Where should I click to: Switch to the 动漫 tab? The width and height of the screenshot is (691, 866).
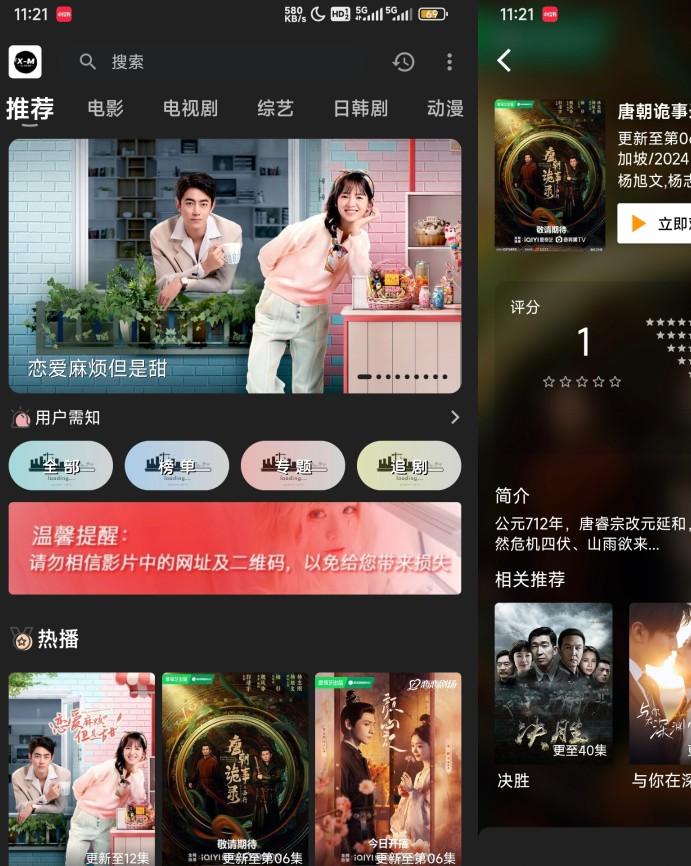click(x=445, y=109)
